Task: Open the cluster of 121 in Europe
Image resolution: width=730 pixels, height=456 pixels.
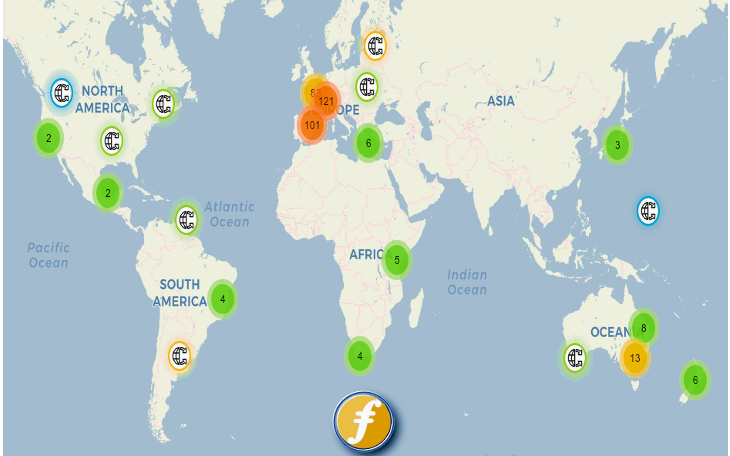Action: [327, 102]
